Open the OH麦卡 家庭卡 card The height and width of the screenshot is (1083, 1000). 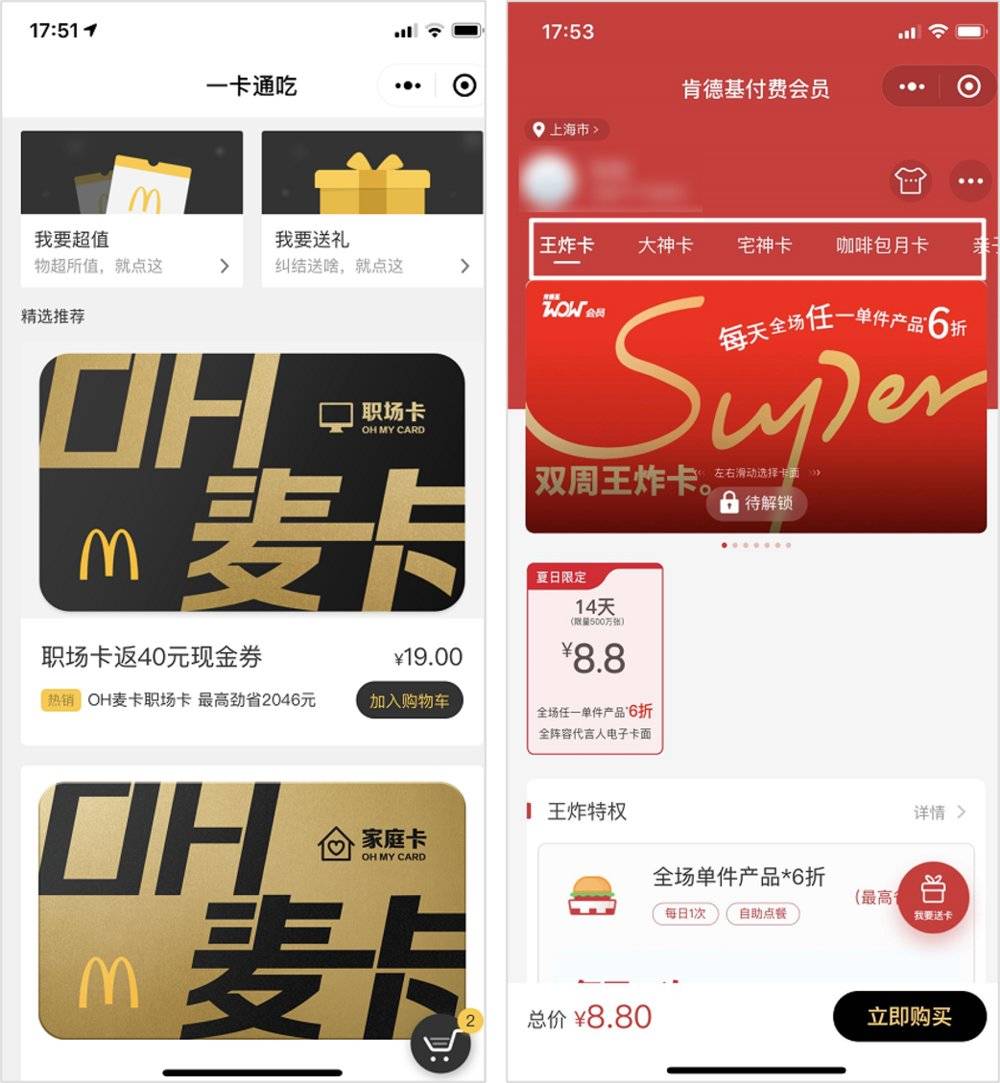(x=252, y=910)
